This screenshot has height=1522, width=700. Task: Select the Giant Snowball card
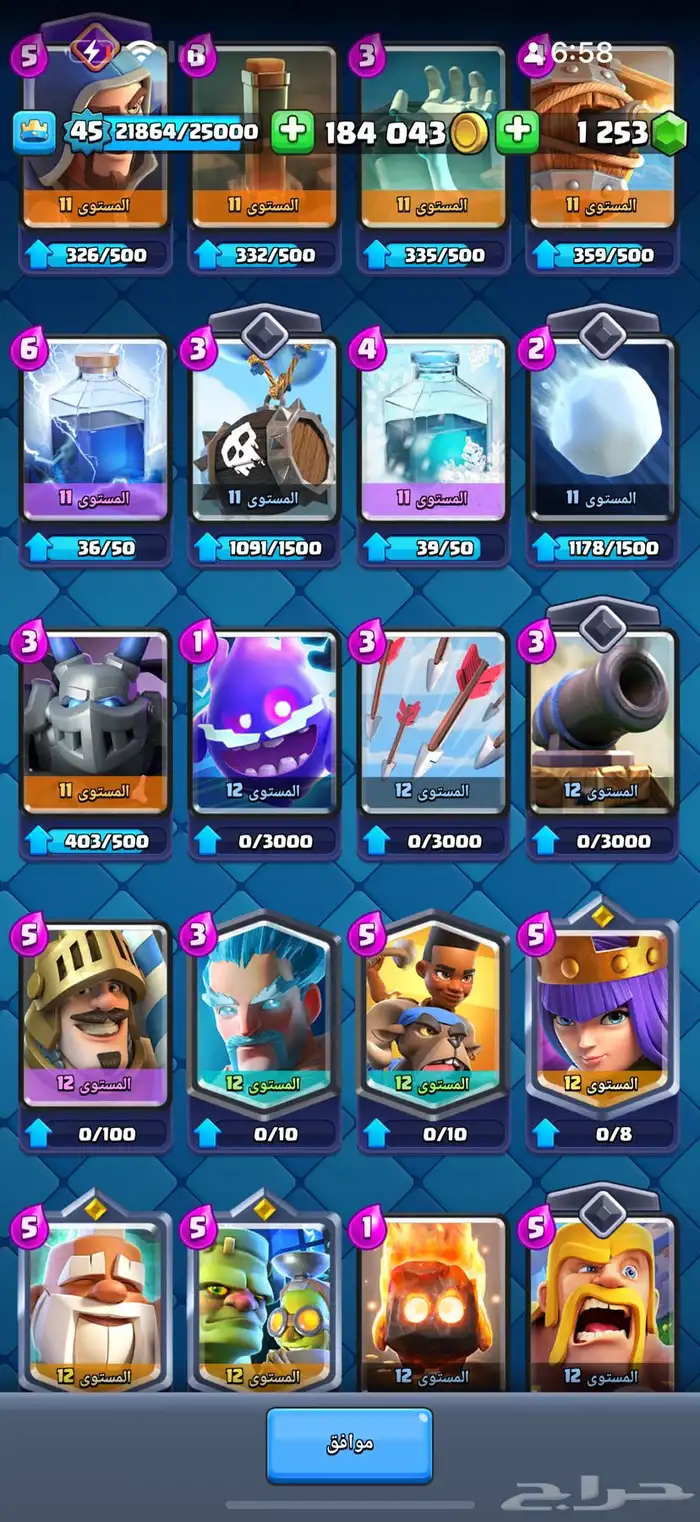pyautogui.click(x=602, y=430)
